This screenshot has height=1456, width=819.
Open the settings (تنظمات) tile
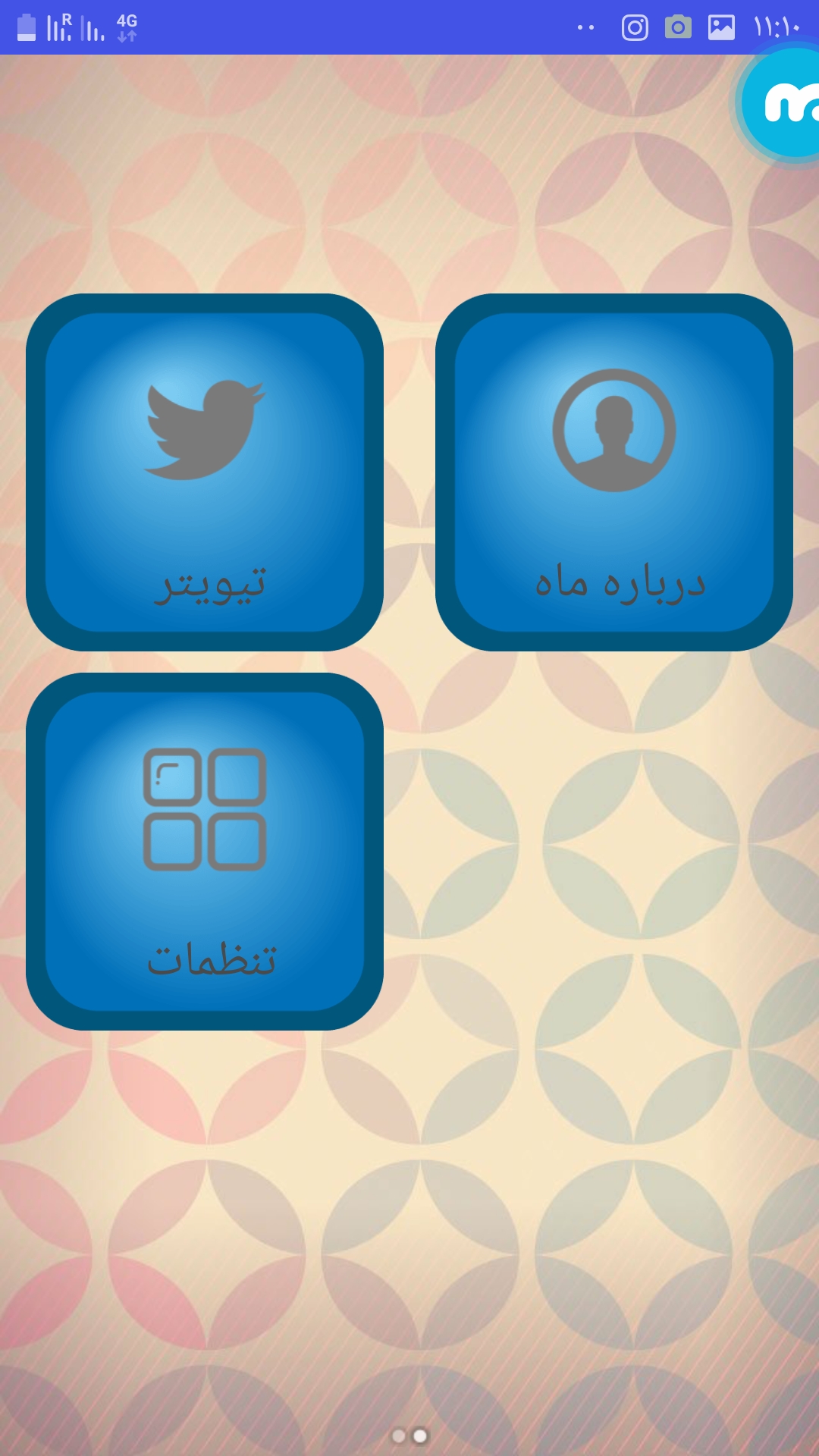pos(205,851)
